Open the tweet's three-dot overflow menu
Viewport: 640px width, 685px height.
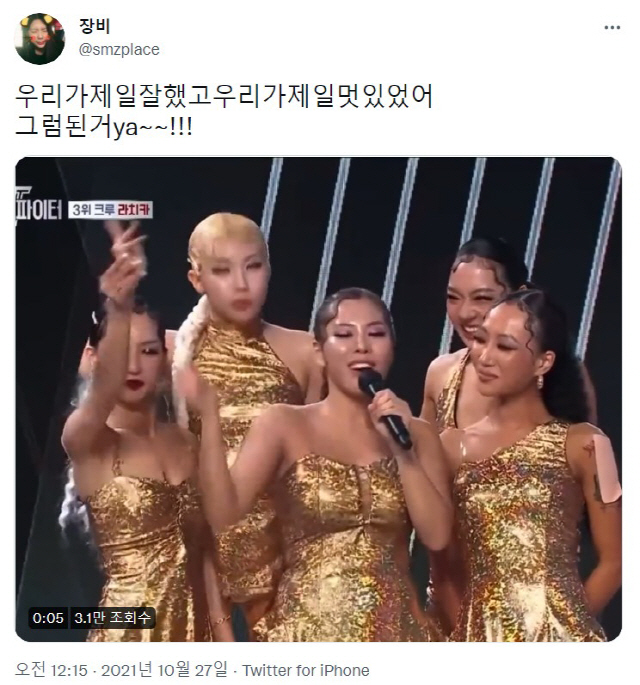(x=610, y=26)
